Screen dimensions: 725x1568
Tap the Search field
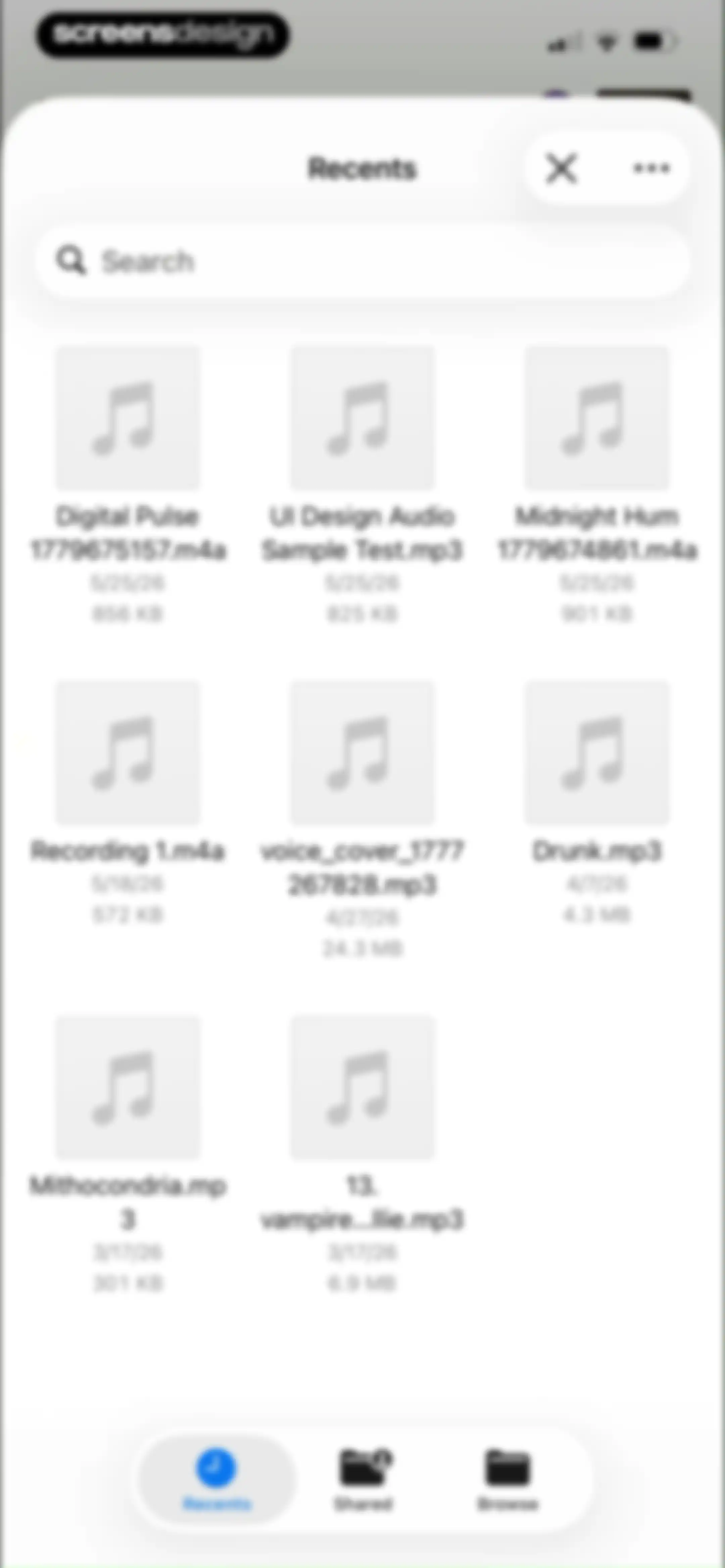pyautogui.click(x=362, y=261)
